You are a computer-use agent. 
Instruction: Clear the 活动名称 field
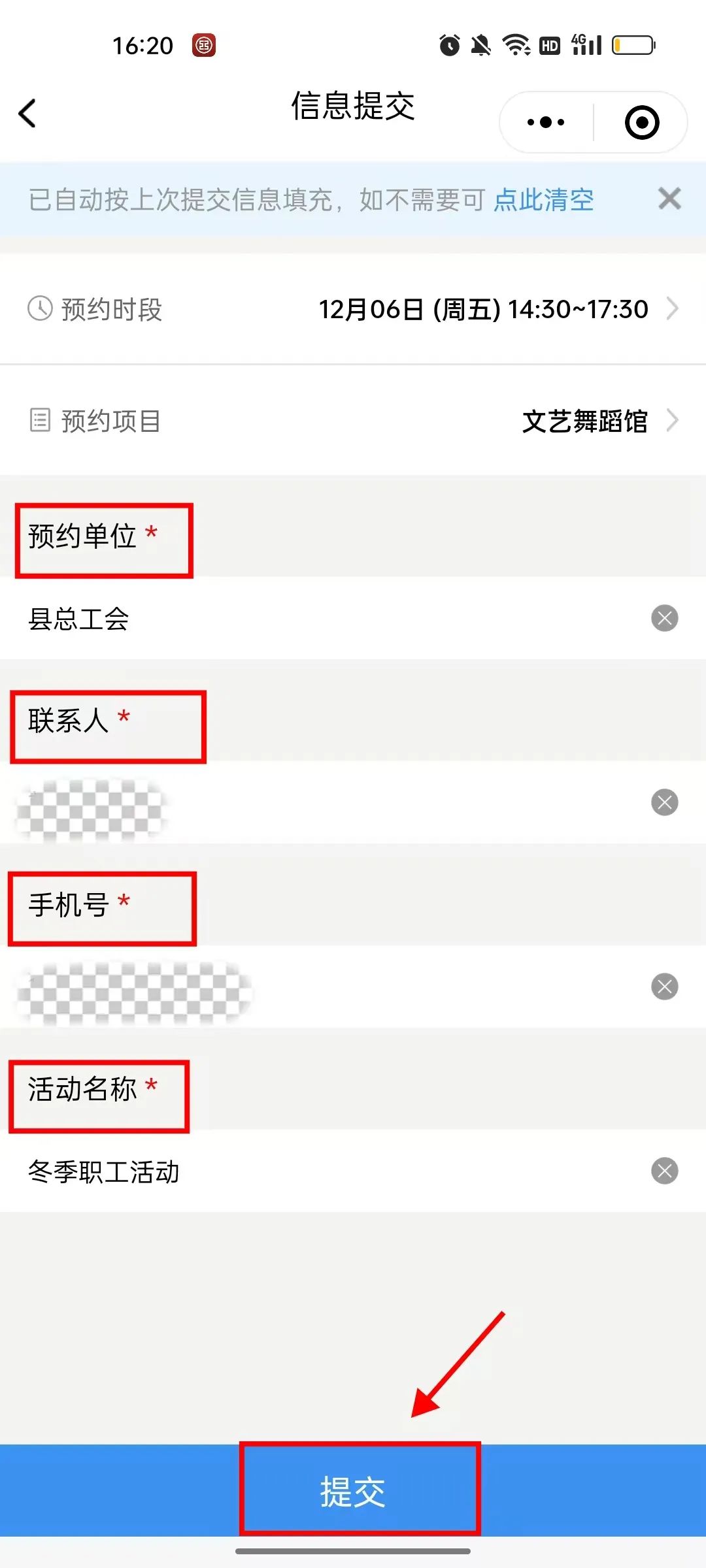[x=665, y=1171]
